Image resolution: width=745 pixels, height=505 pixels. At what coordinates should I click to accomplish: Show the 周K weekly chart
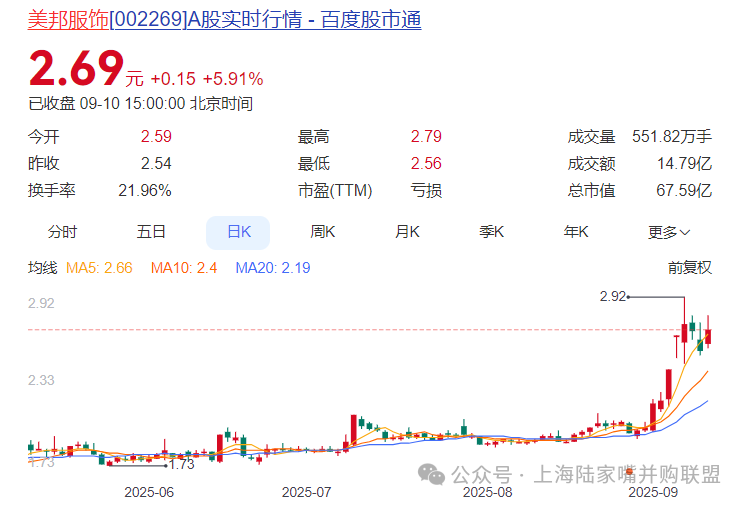click(x=323, y=232)
